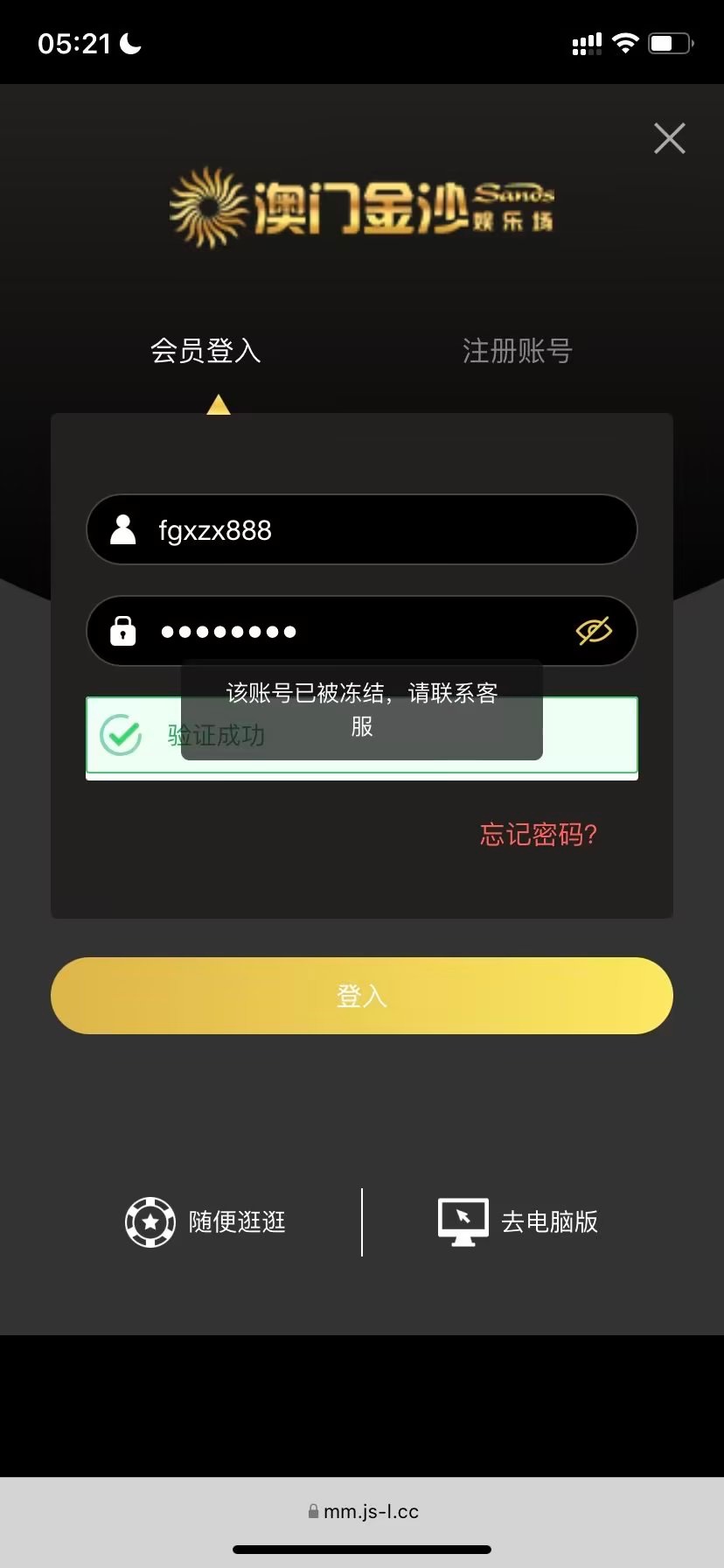Select the 会员登入 tab

coord(206,351)
